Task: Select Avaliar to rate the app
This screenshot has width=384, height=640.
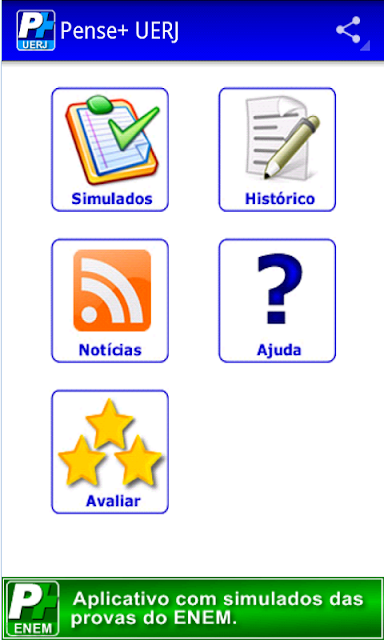Action: tap(110, 451)
